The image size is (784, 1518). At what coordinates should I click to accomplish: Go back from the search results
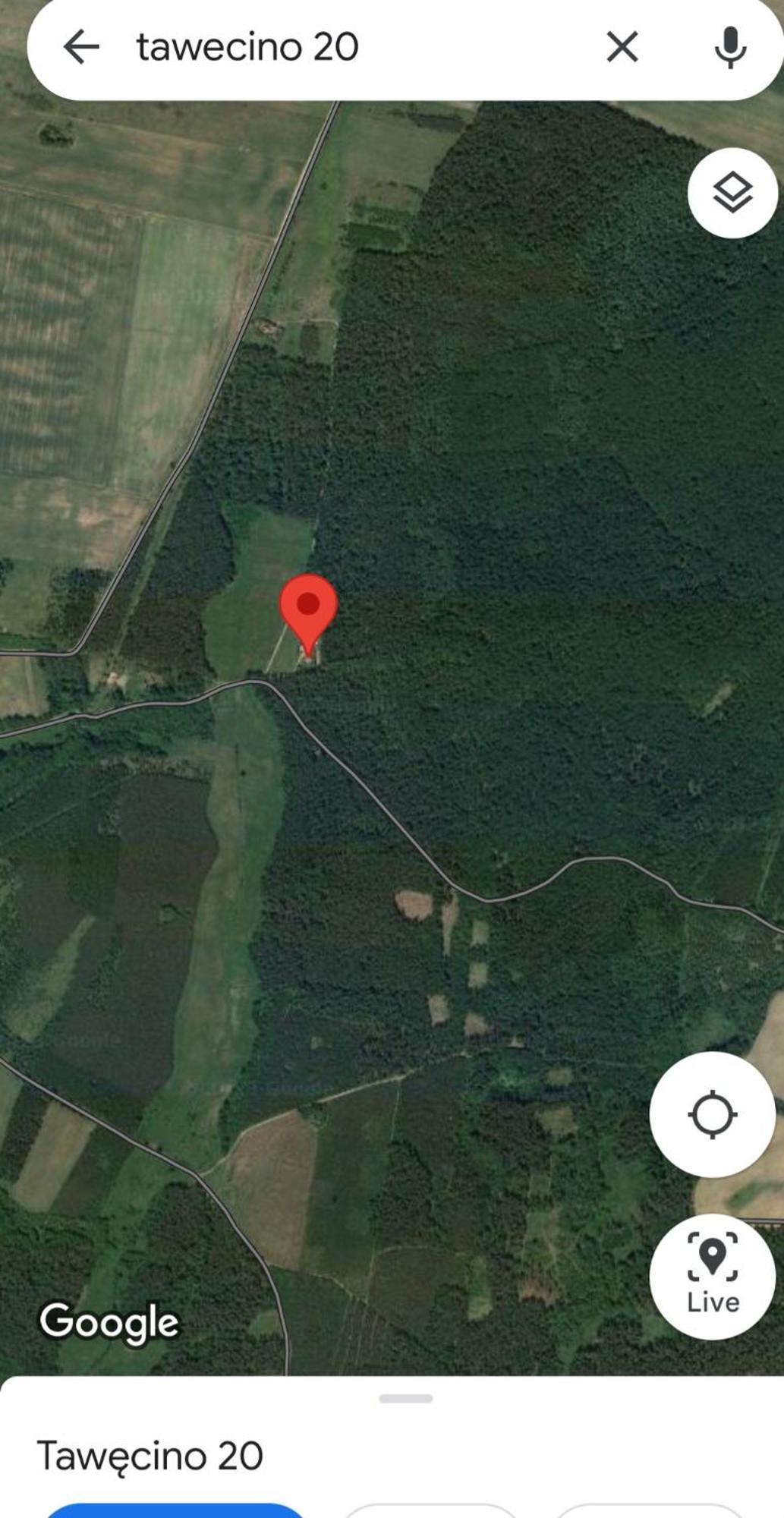[81, 47]
